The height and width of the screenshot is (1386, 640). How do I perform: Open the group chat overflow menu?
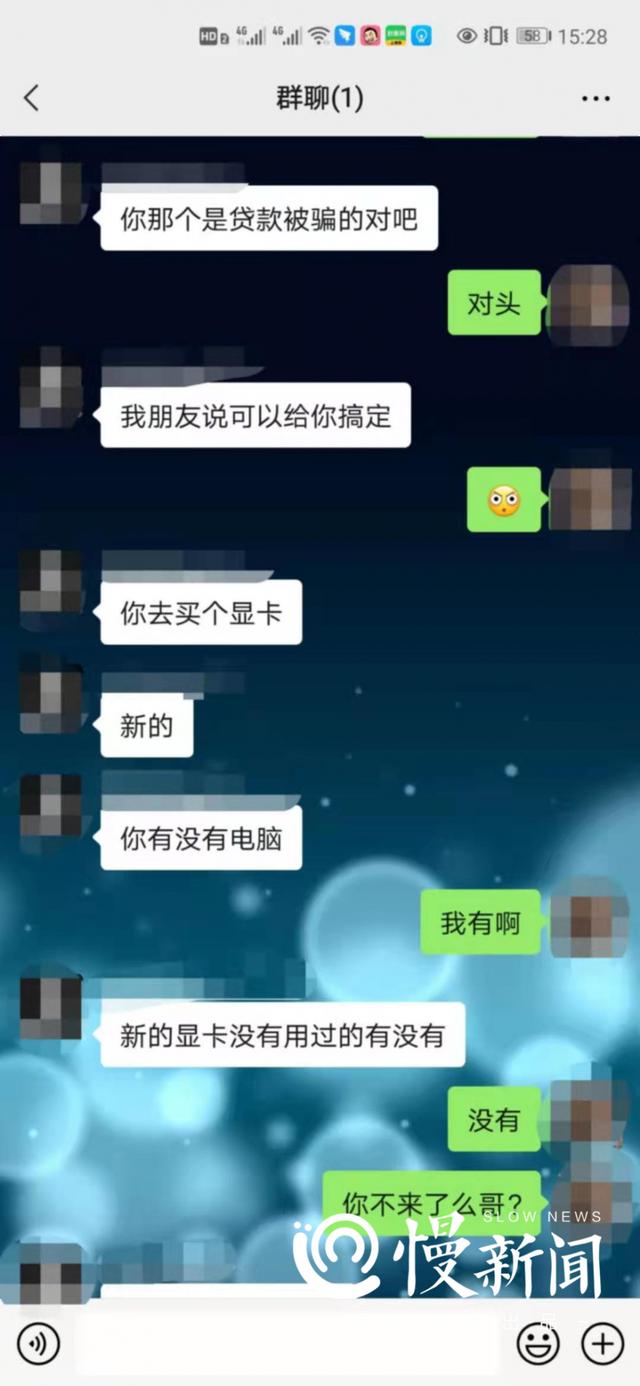595,99
